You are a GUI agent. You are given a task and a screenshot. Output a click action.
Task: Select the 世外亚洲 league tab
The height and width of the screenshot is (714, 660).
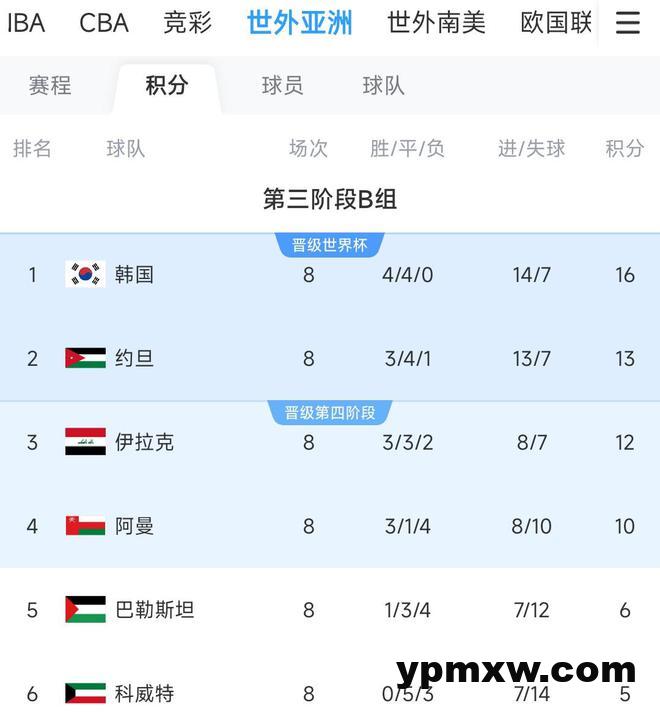[x=300, y=23]
